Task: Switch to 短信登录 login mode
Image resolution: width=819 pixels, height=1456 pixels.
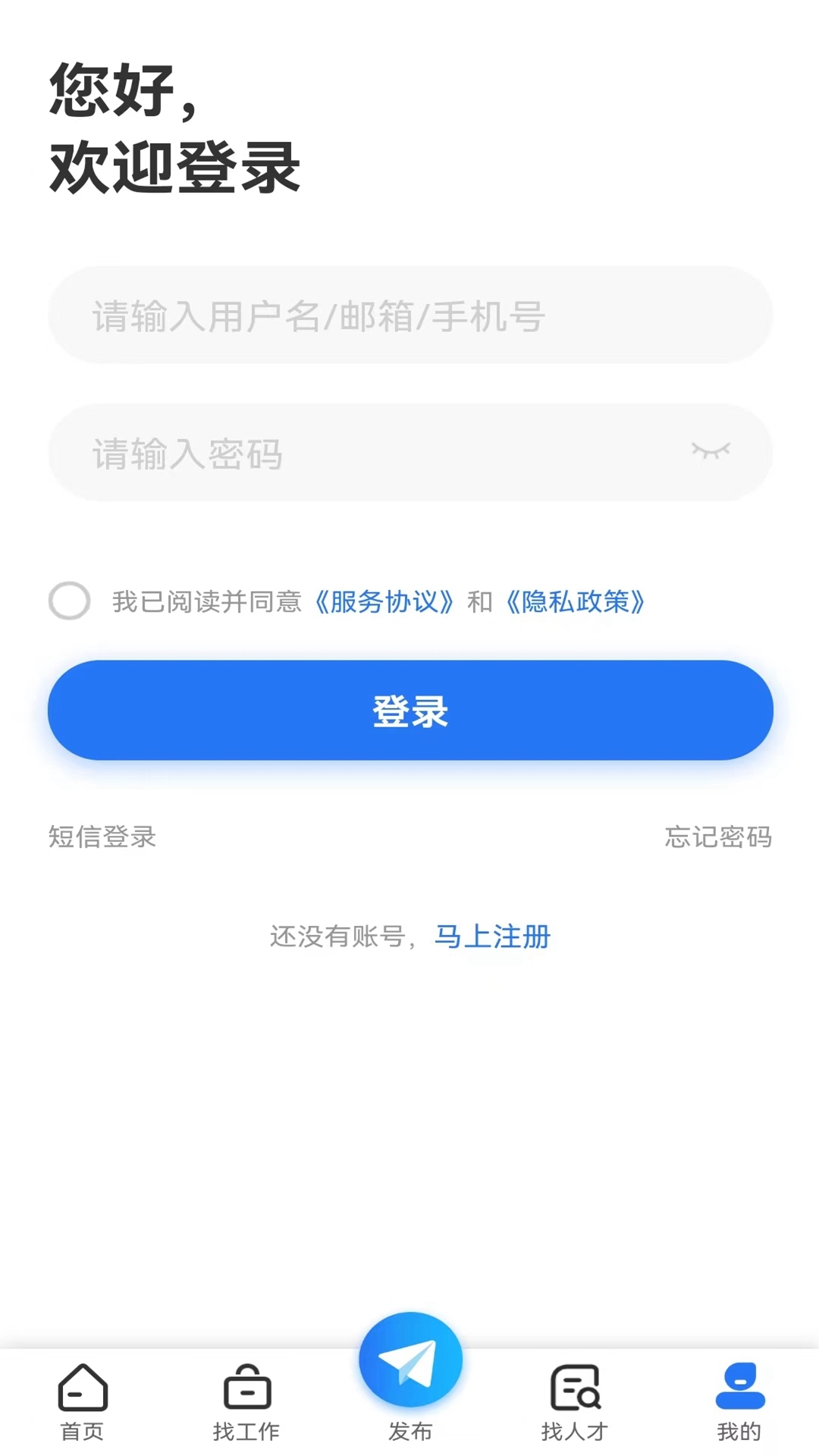Action: point(102,839)
